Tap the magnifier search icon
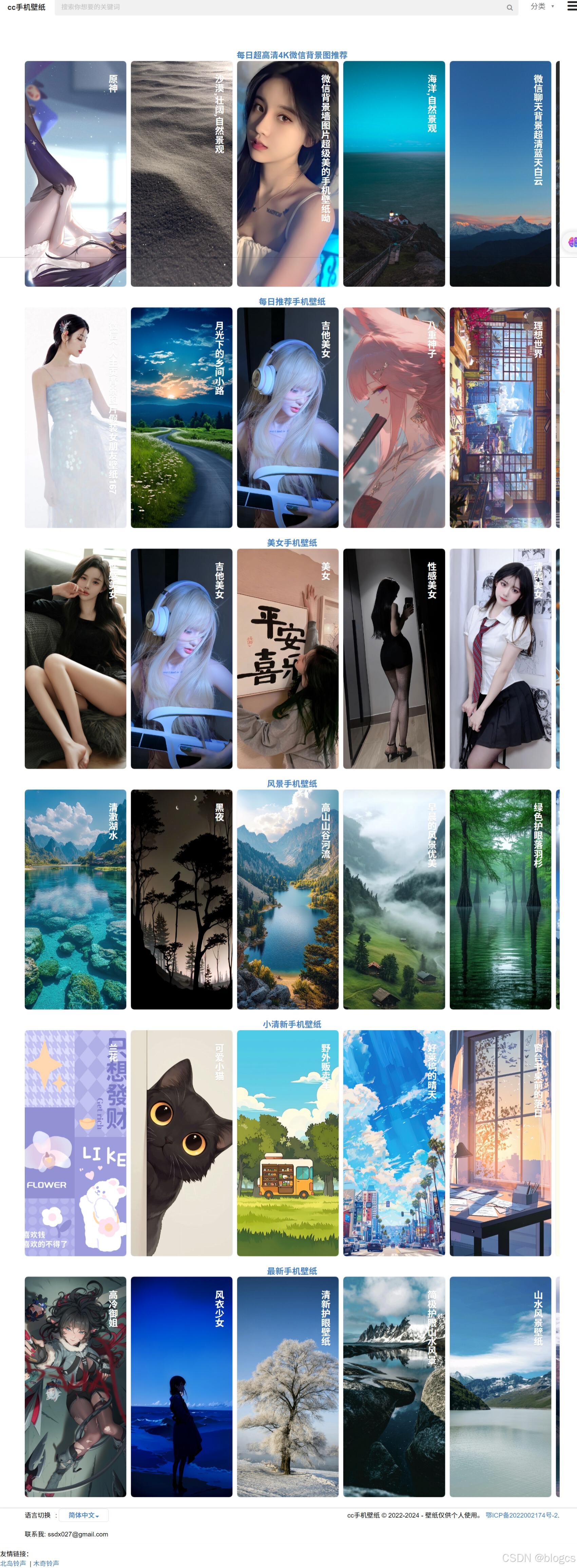The image size is (577, 1568). click(509, 7)
